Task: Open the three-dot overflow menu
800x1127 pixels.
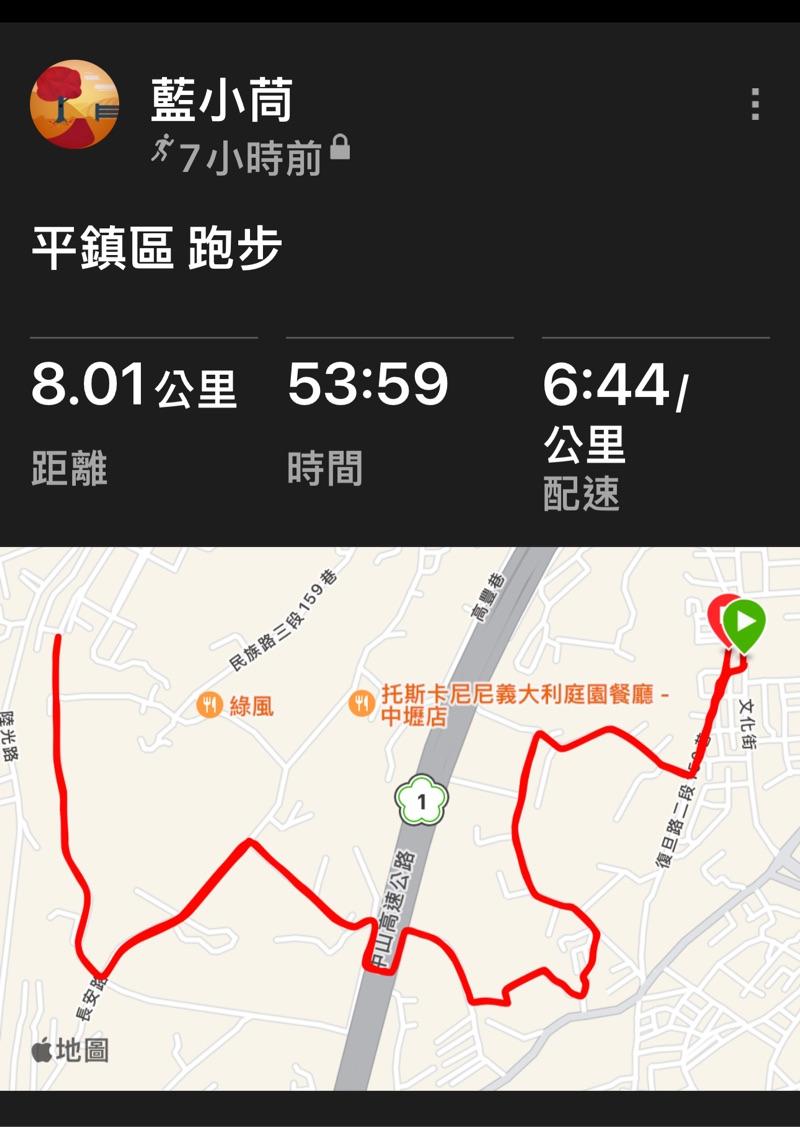Action: [755, 104]
